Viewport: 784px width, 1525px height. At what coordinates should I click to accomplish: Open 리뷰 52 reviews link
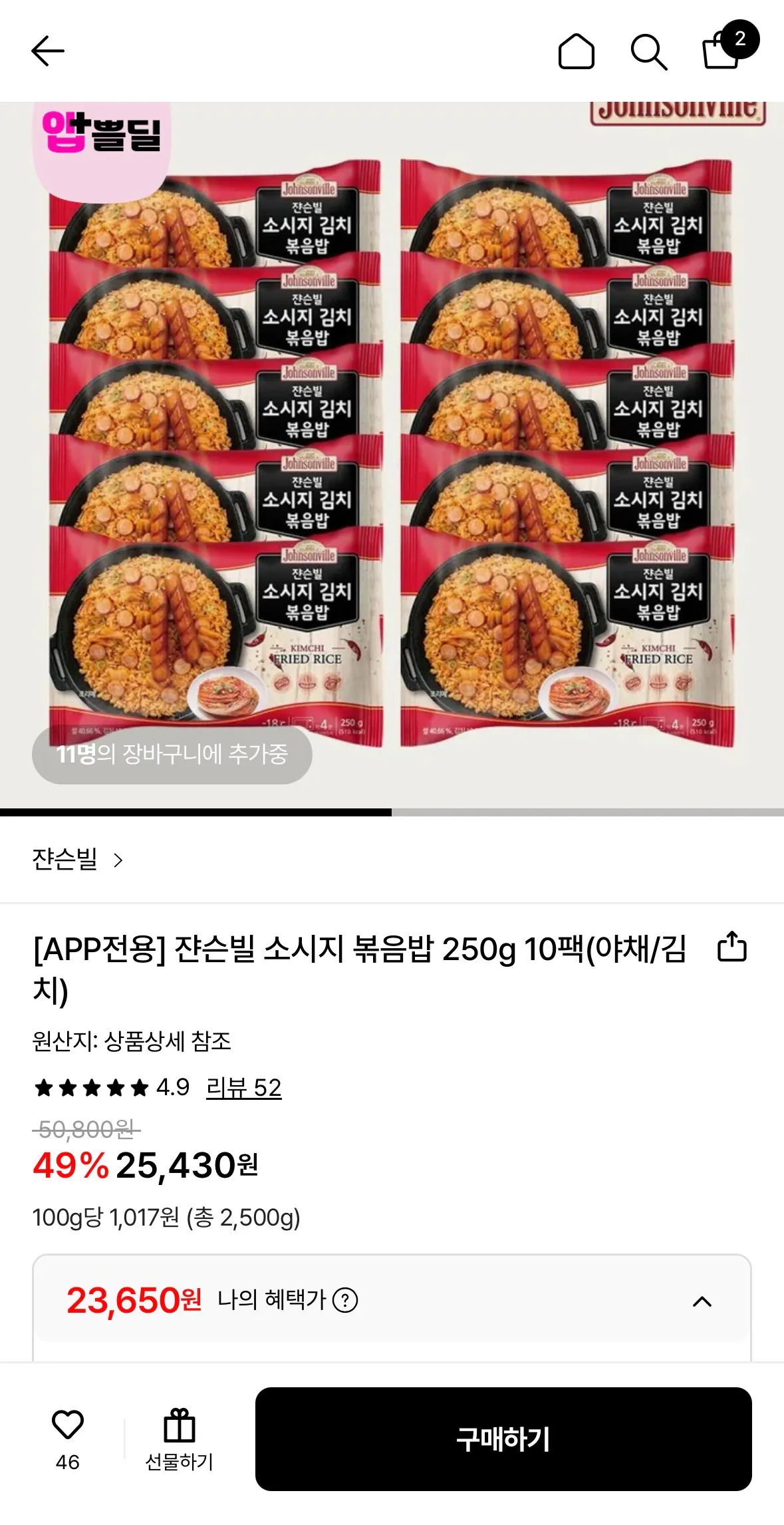click(x=244, y=1087)
